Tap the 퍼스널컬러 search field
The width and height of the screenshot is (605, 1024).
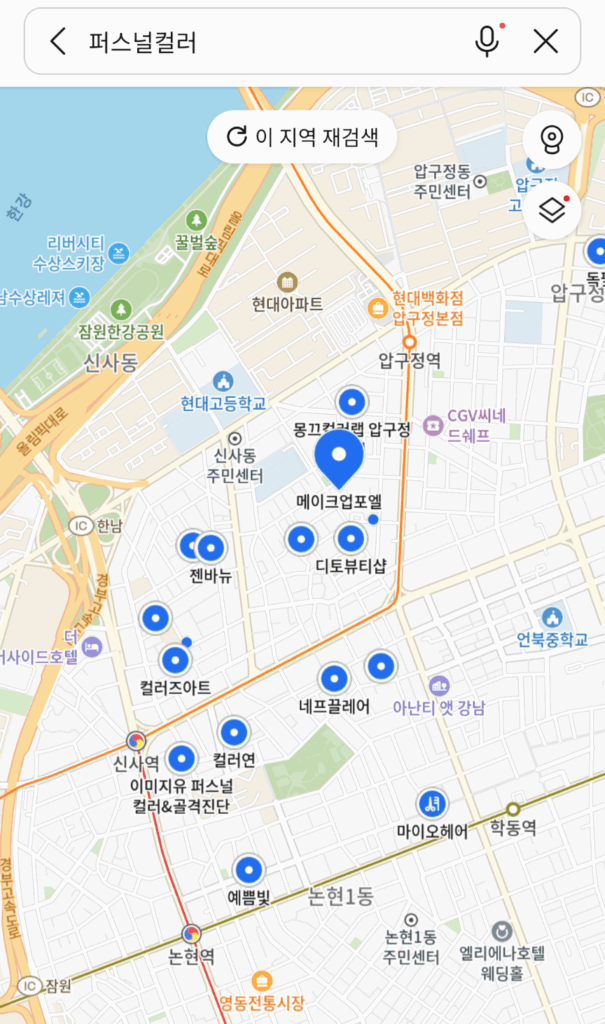[x=270, y=41]
